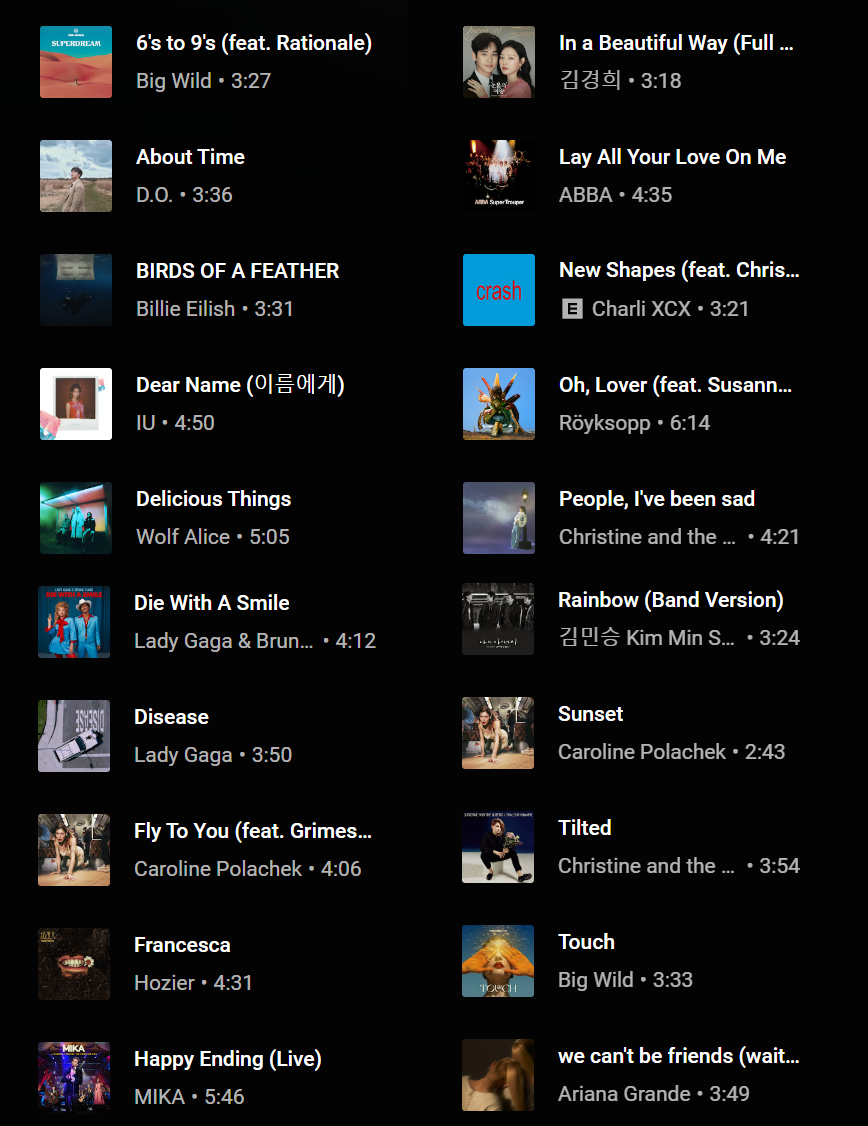Play Disease by Lady Gaga

[x=171, y=717]
